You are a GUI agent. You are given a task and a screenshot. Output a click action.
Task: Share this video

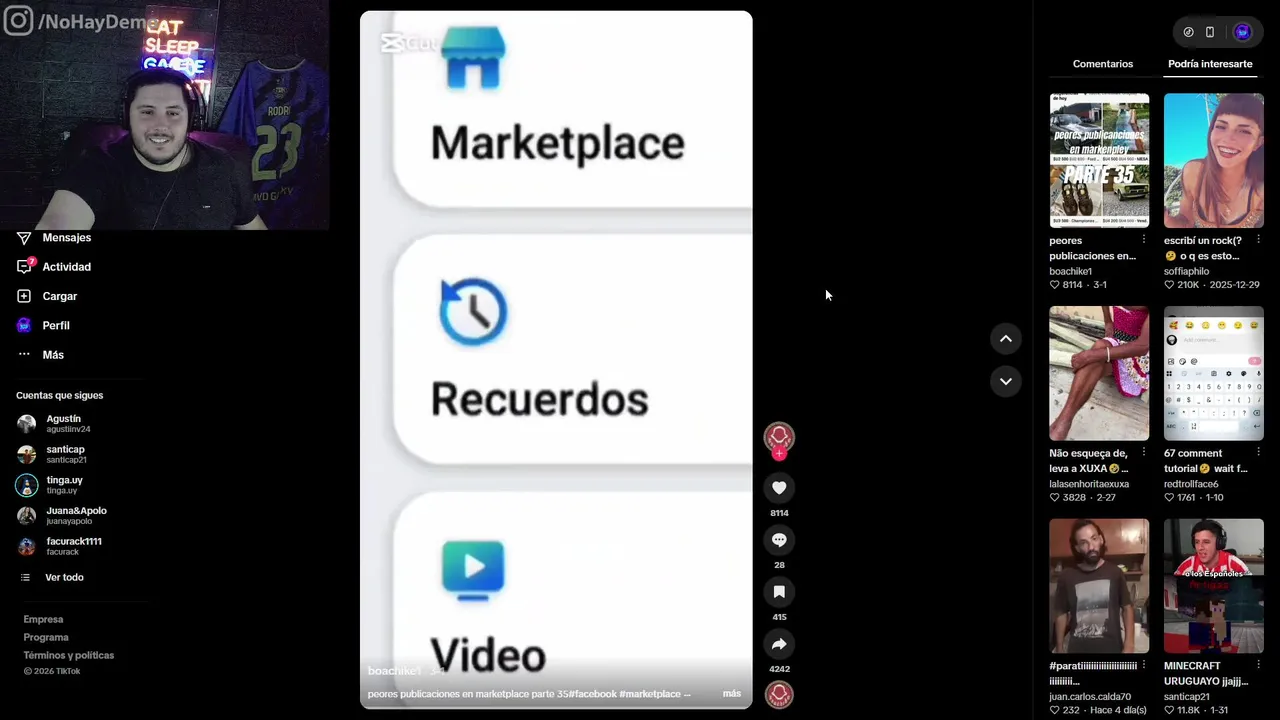[779, 644]
